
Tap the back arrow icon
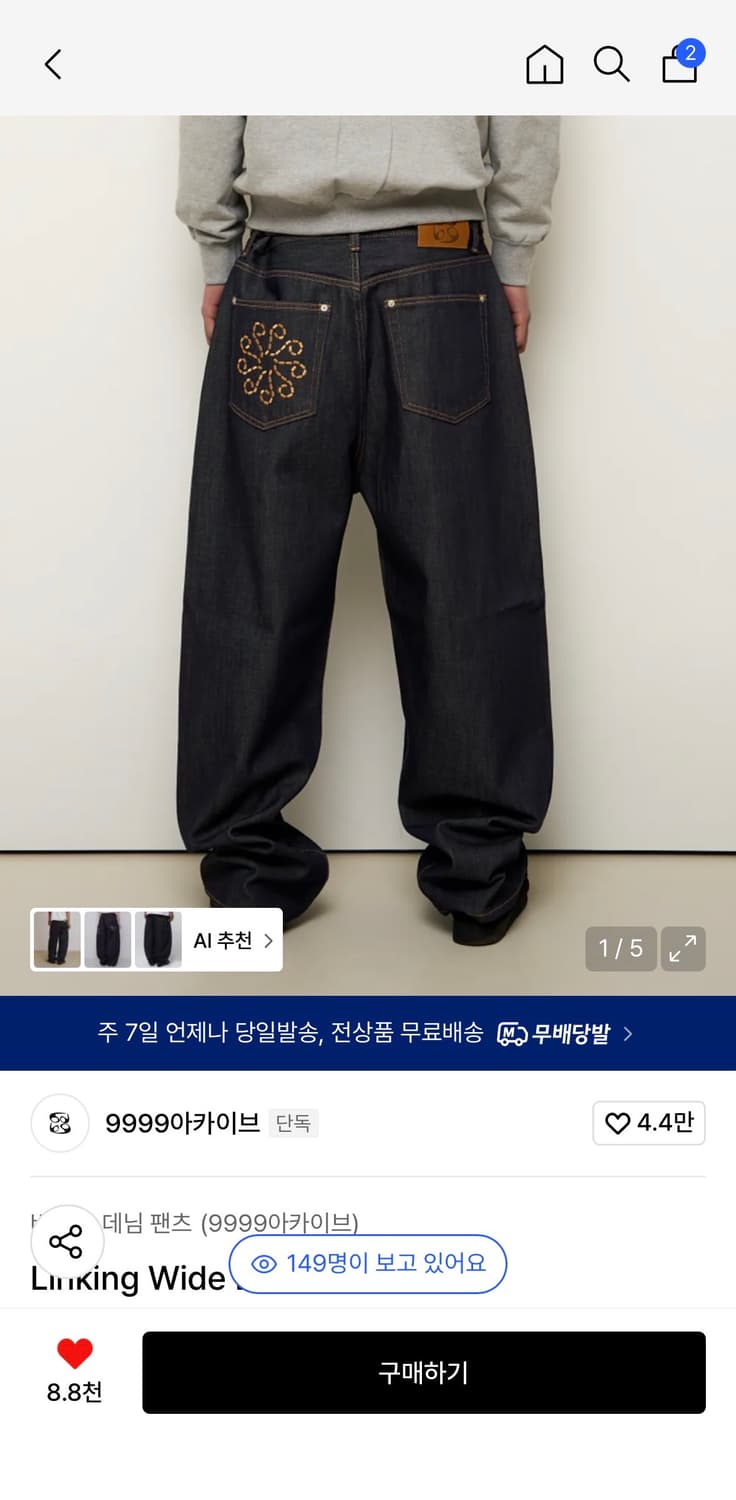coord(52,63)
